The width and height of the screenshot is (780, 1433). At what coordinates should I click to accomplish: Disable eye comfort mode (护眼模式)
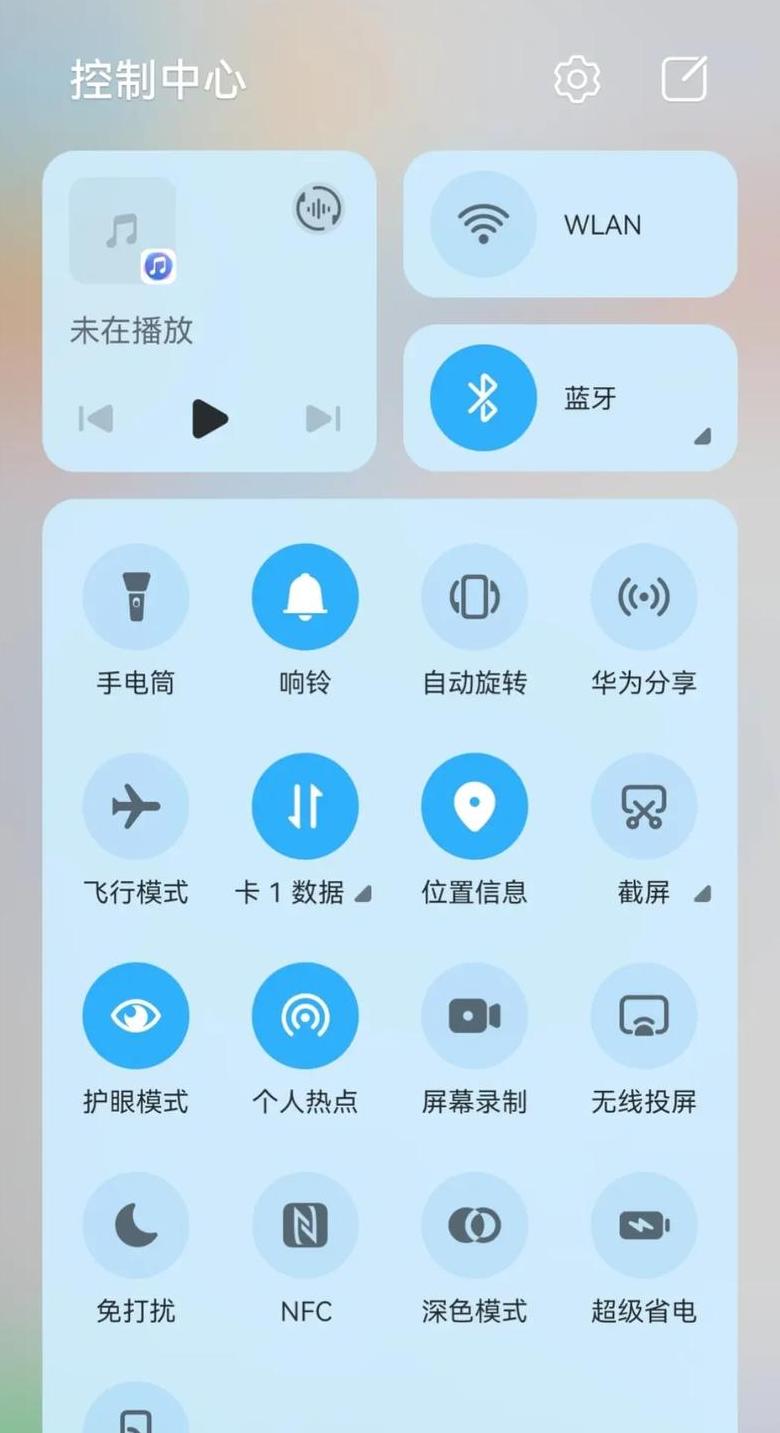(x=135, y=1016)
